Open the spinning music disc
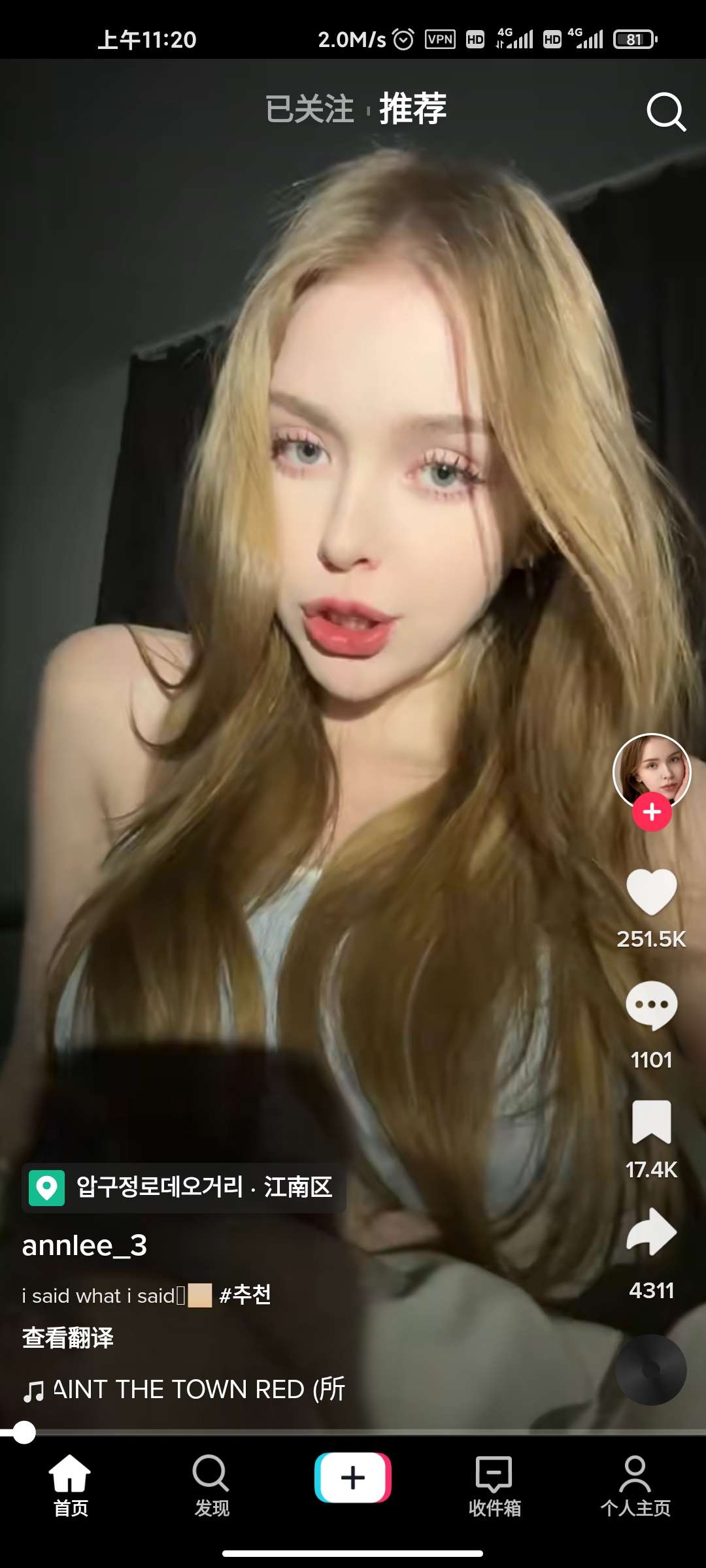 652,1369
